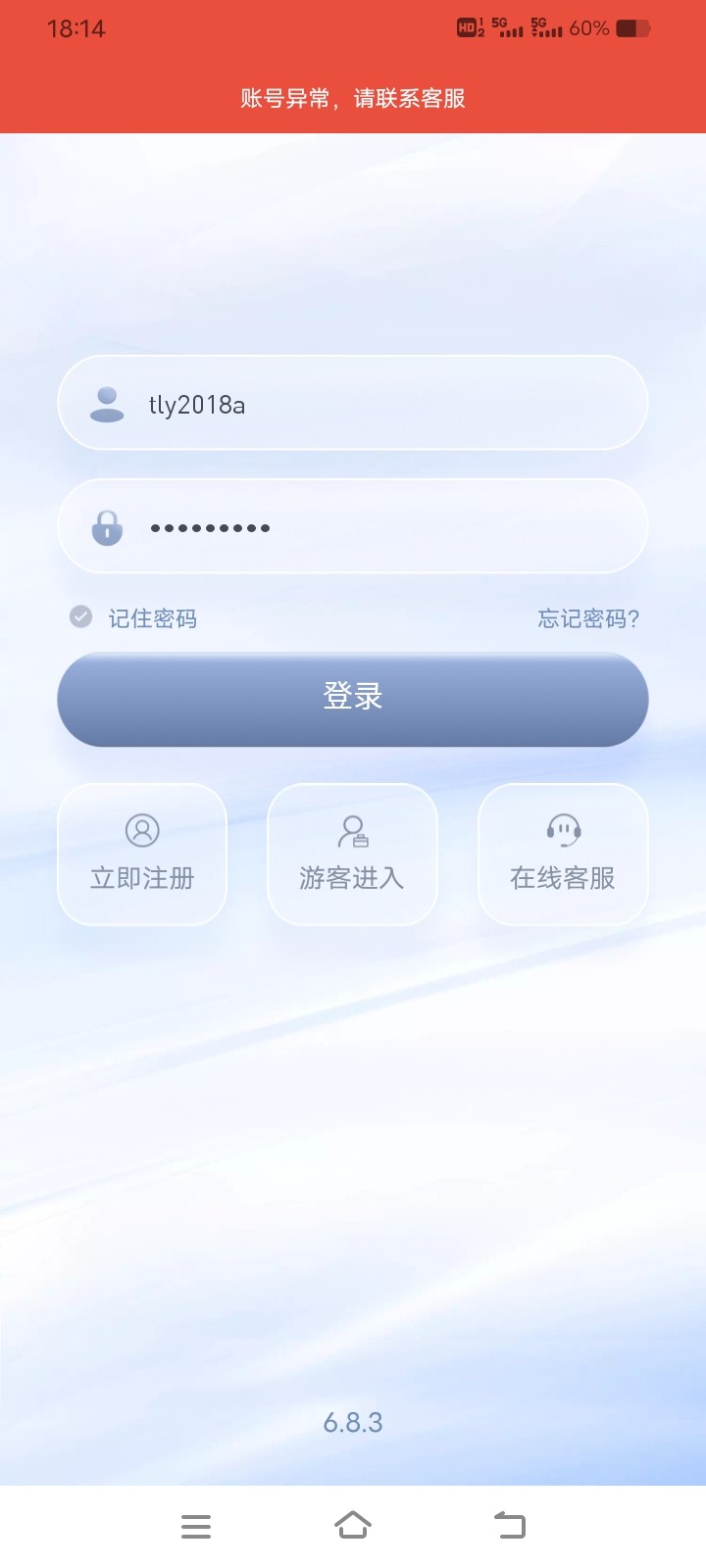This screenshot has width=706, height=1568.
Task: Select the masked password input field
Action: tap(353, 526)
